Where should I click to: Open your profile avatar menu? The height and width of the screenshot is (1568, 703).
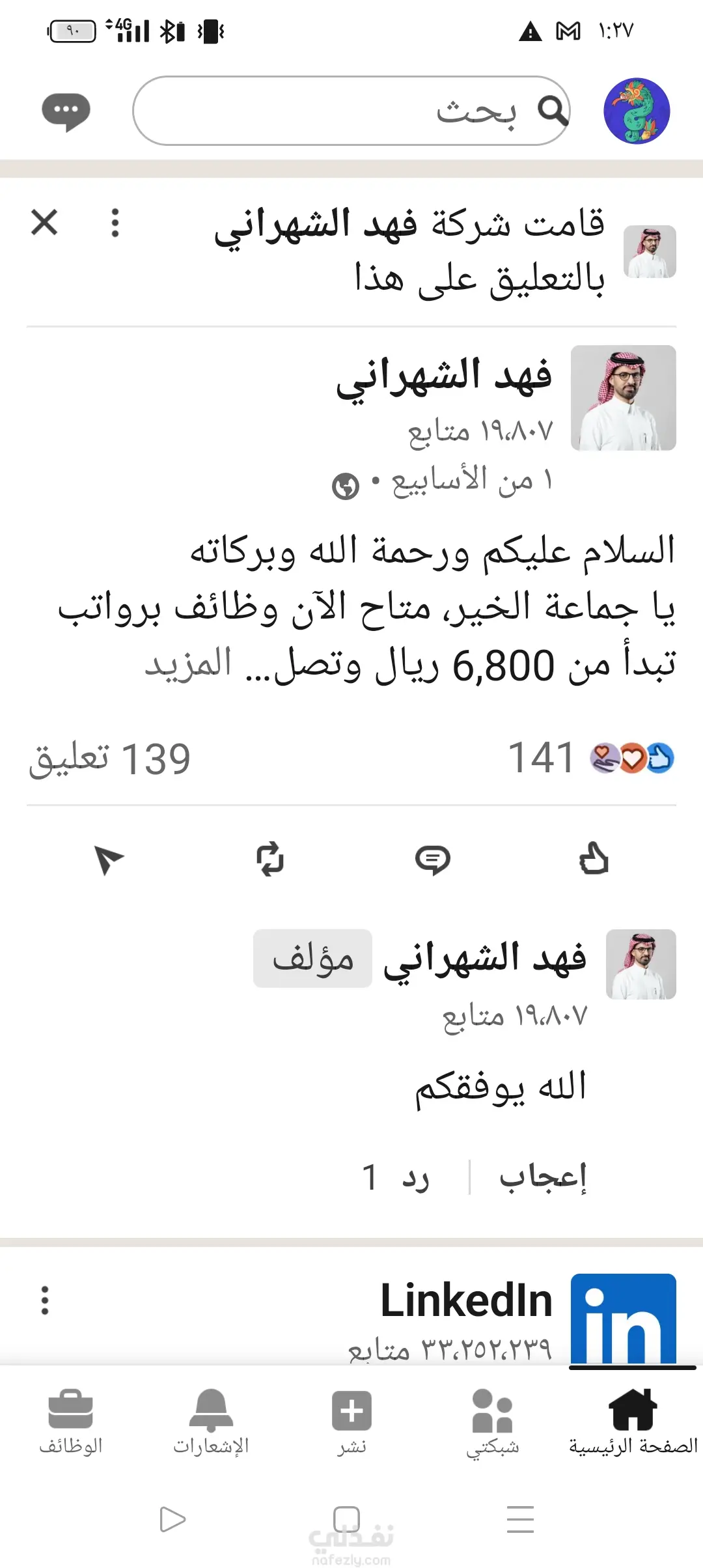[636, 111]
